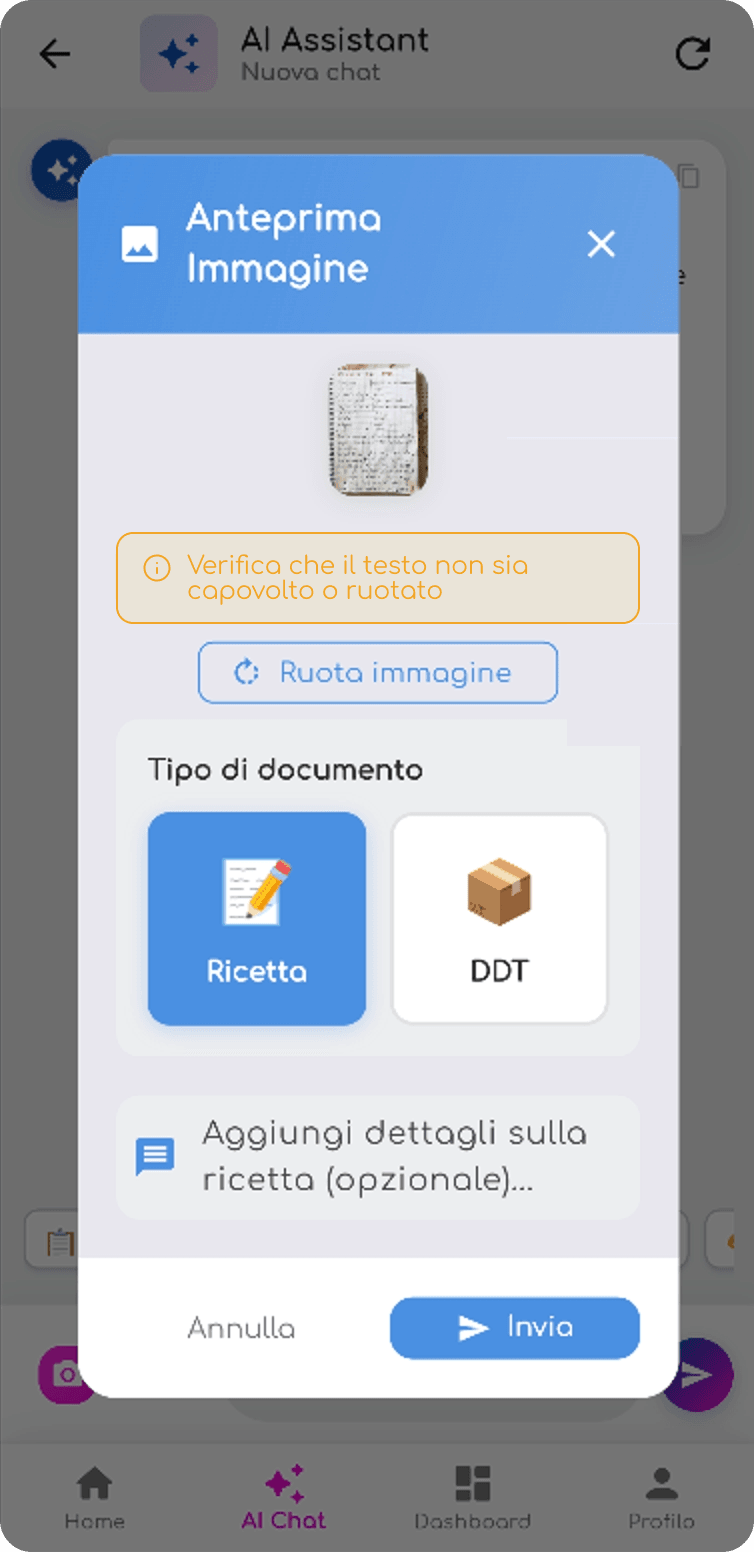Choose DDT as document type
Screen dimensions: 754x1552
click(499, 918)
